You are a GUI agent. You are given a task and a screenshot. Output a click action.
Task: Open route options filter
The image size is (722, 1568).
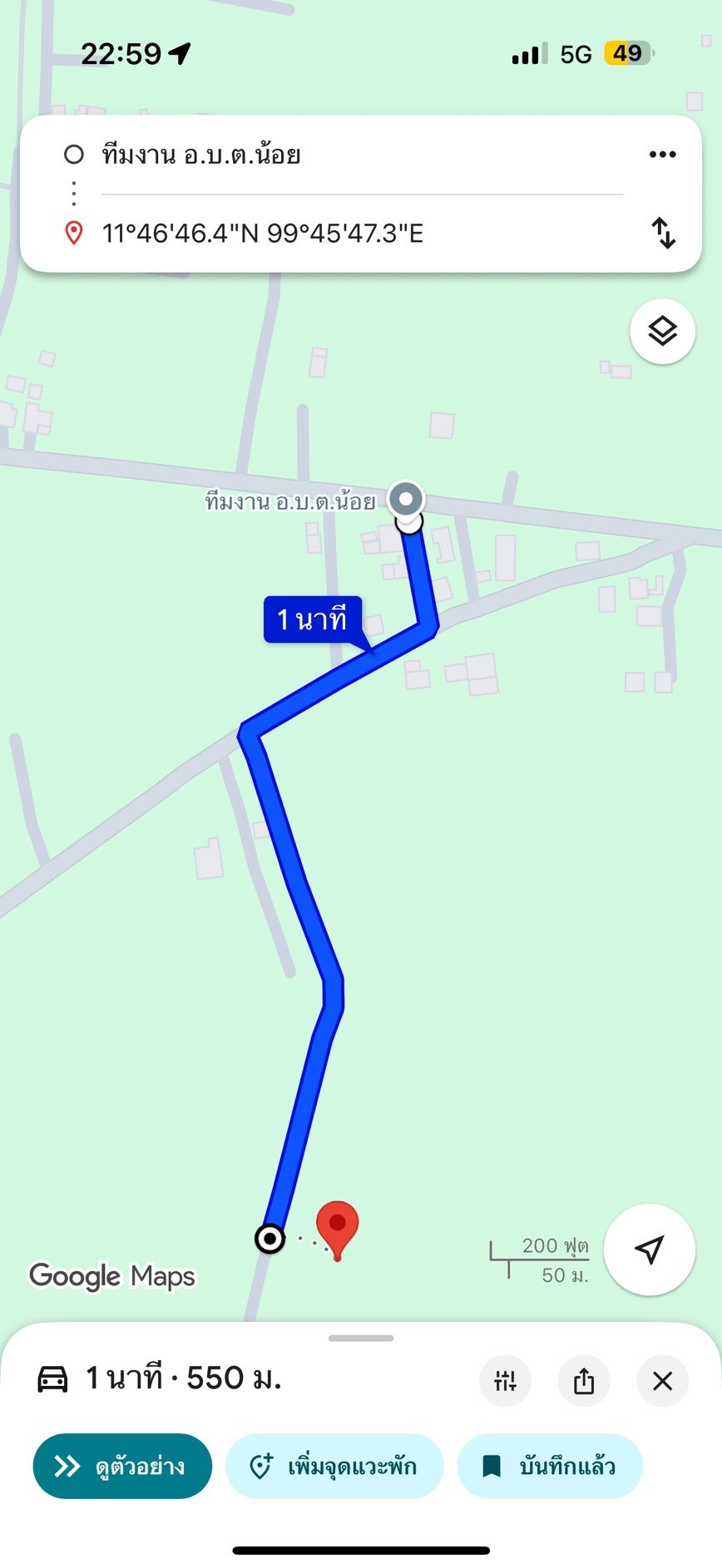(x=505, y=1381)
